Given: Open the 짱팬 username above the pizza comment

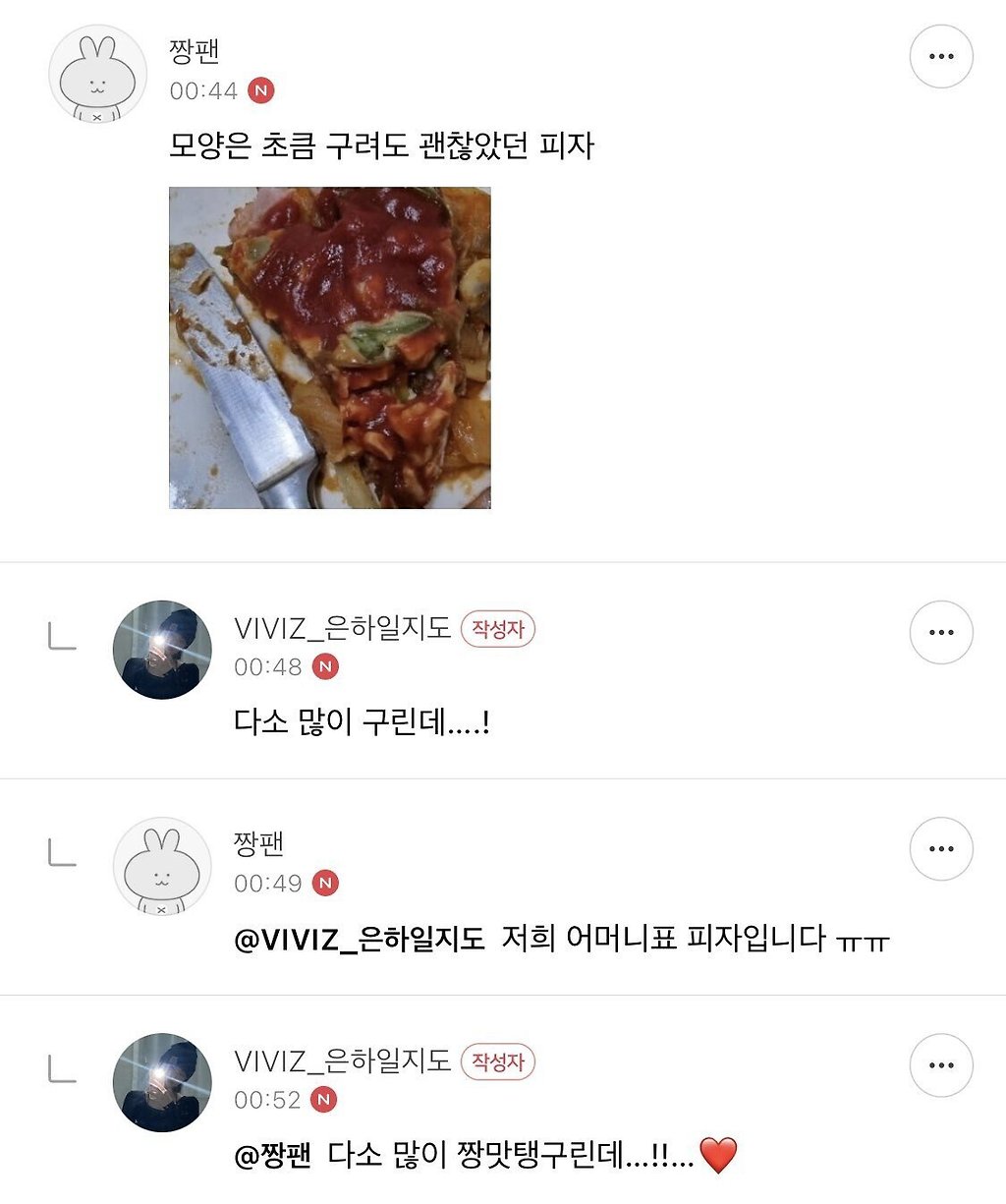Looking at the screenshot, I should pos(195,51).
